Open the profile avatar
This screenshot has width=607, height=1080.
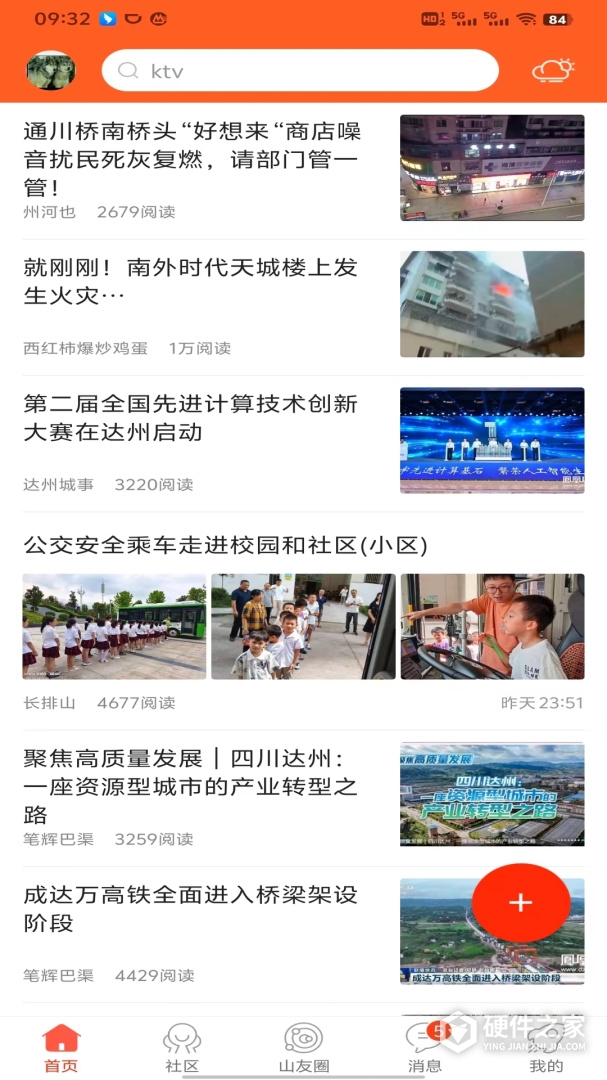click(x=51, y=71)
